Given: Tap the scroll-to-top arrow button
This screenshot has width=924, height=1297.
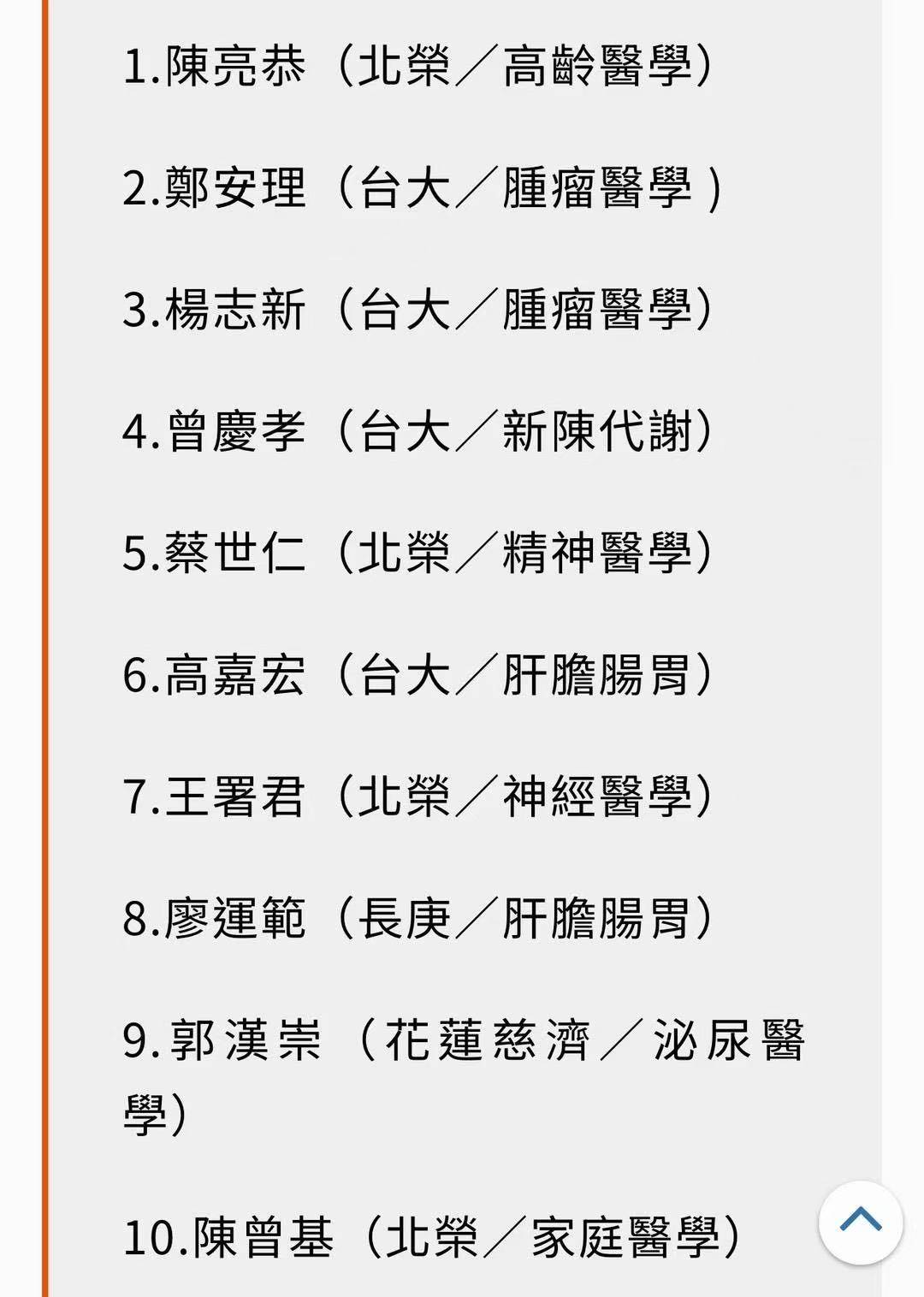Looking at the screenshot, I should tap(860, 1222).
